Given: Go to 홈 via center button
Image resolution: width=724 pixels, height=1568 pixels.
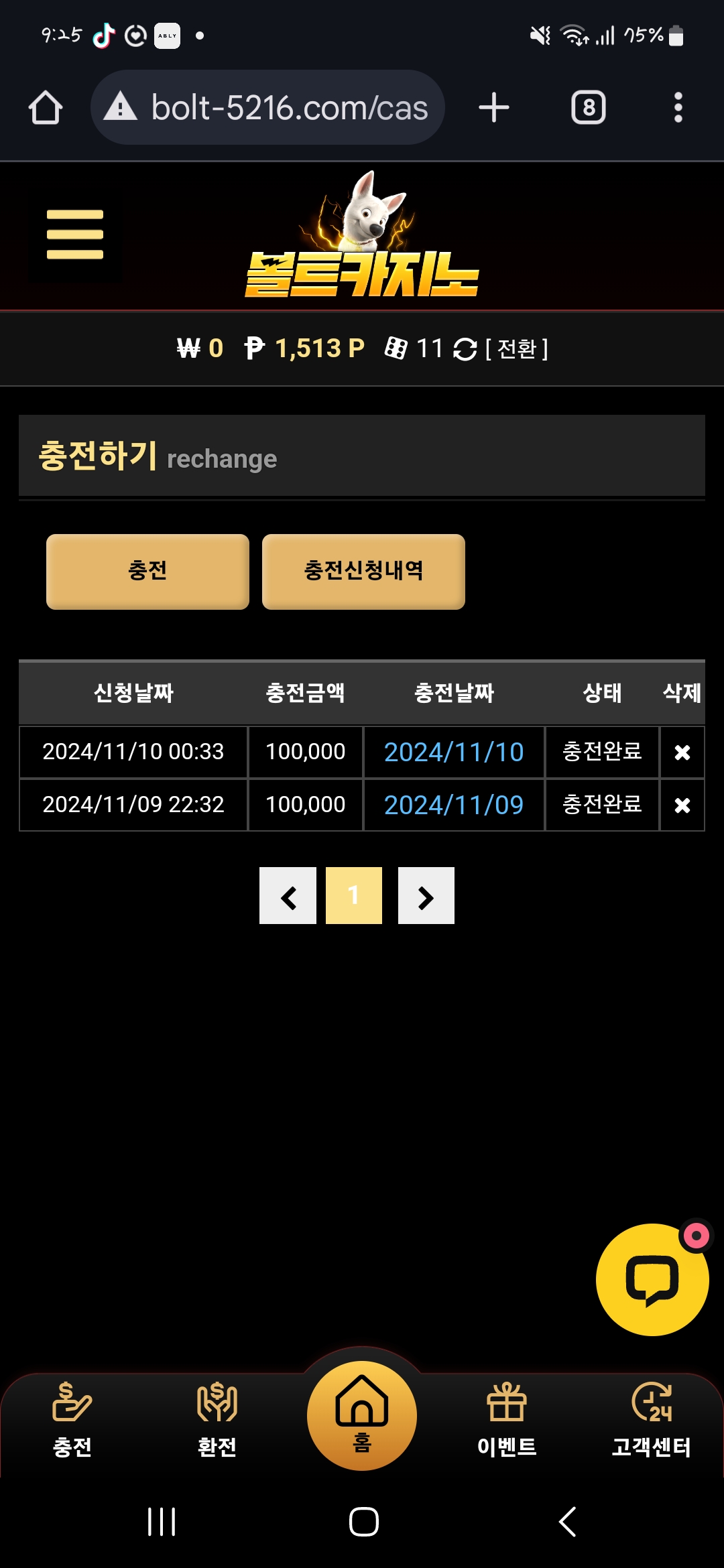Looking at the screenshot, I should (362, 1415).
